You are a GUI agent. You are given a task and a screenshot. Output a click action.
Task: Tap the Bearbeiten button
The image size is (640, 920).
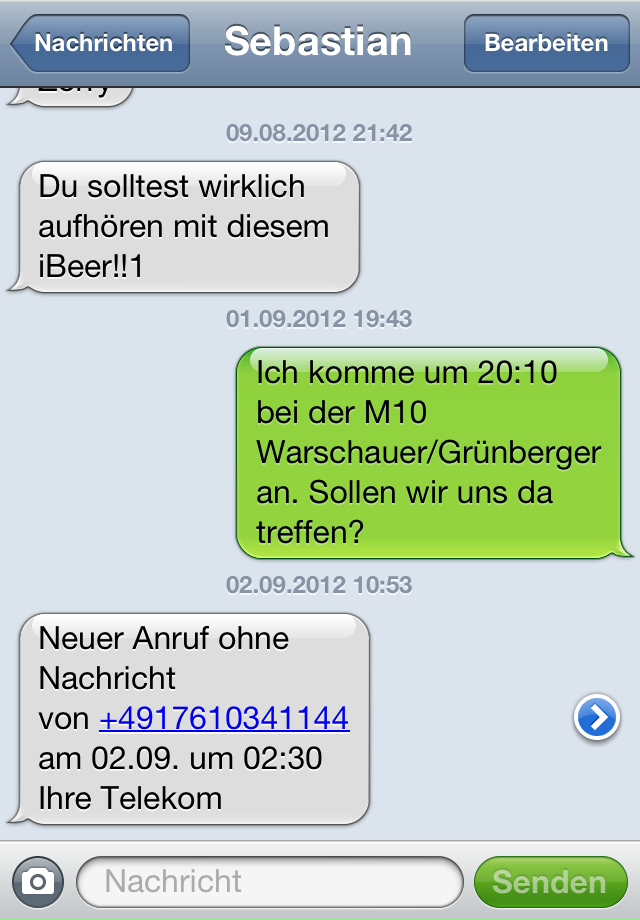pyautogui.click(x=546, y=44)
